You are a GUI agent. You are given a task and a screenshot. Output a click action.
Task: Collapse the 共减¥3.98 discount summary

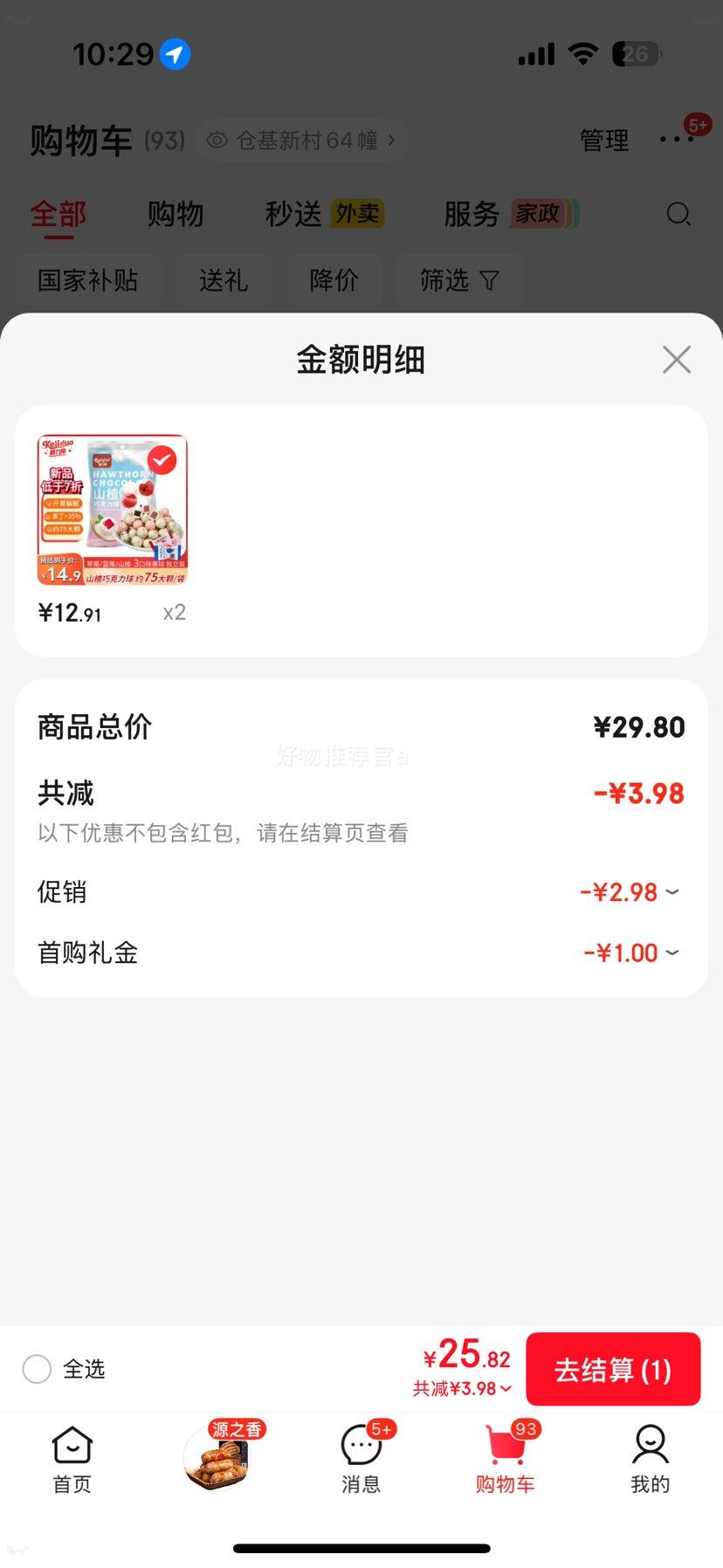click(x=463, y=1388)
